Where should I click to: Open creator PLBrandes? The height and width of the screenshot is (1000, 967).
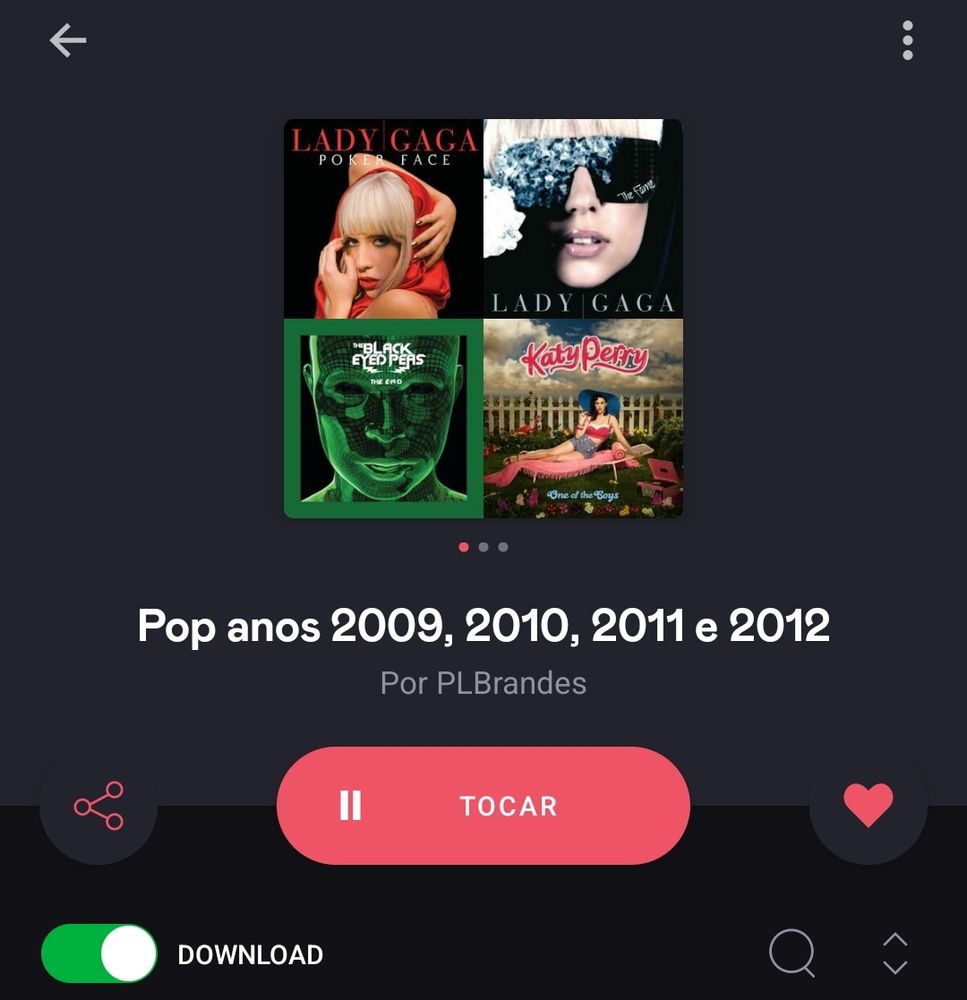pos(483,683)
